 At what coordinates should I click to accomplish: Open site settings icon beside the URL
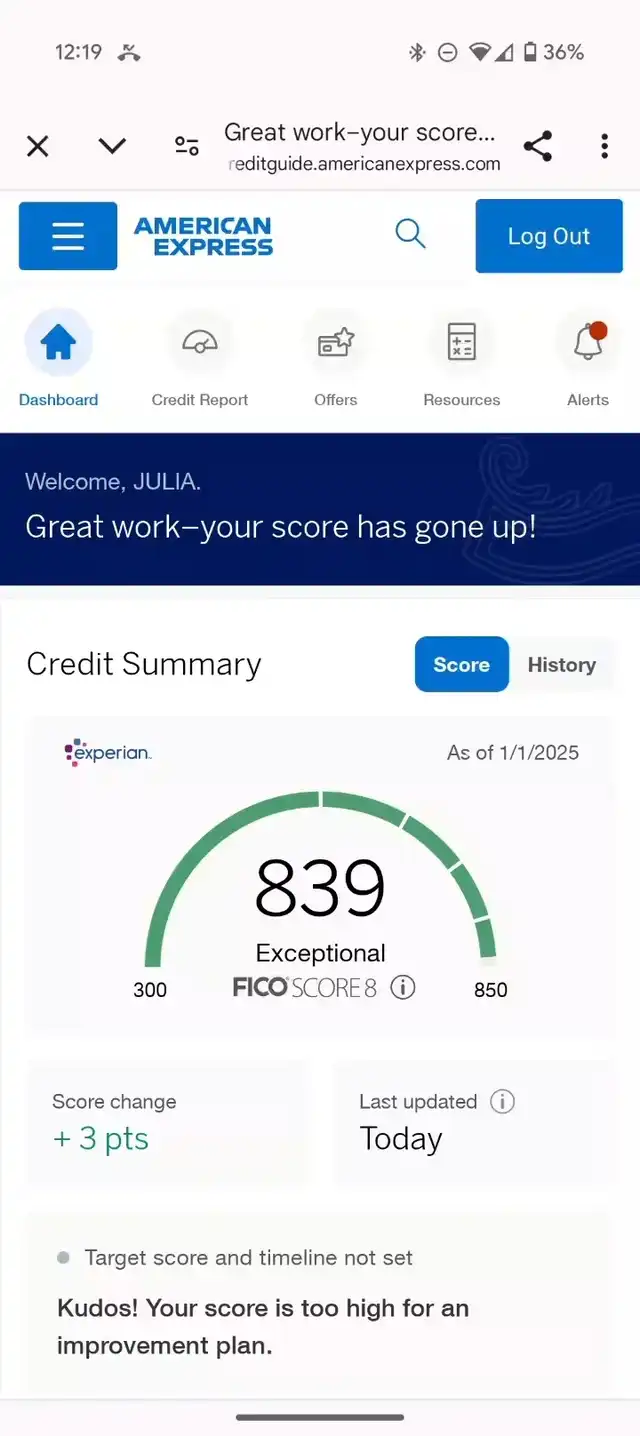coord(187,147)
